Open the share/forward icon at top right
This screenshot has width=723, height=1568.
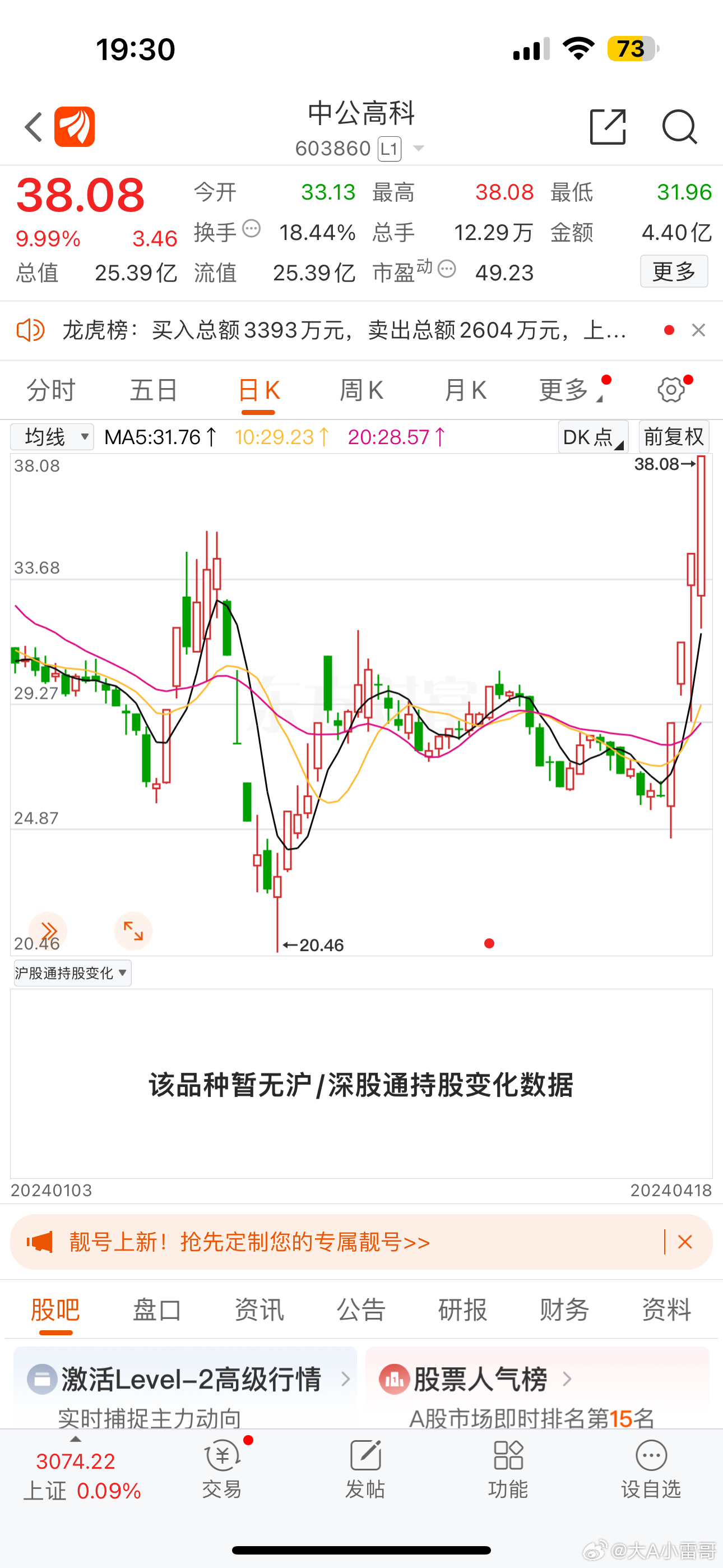608,127
